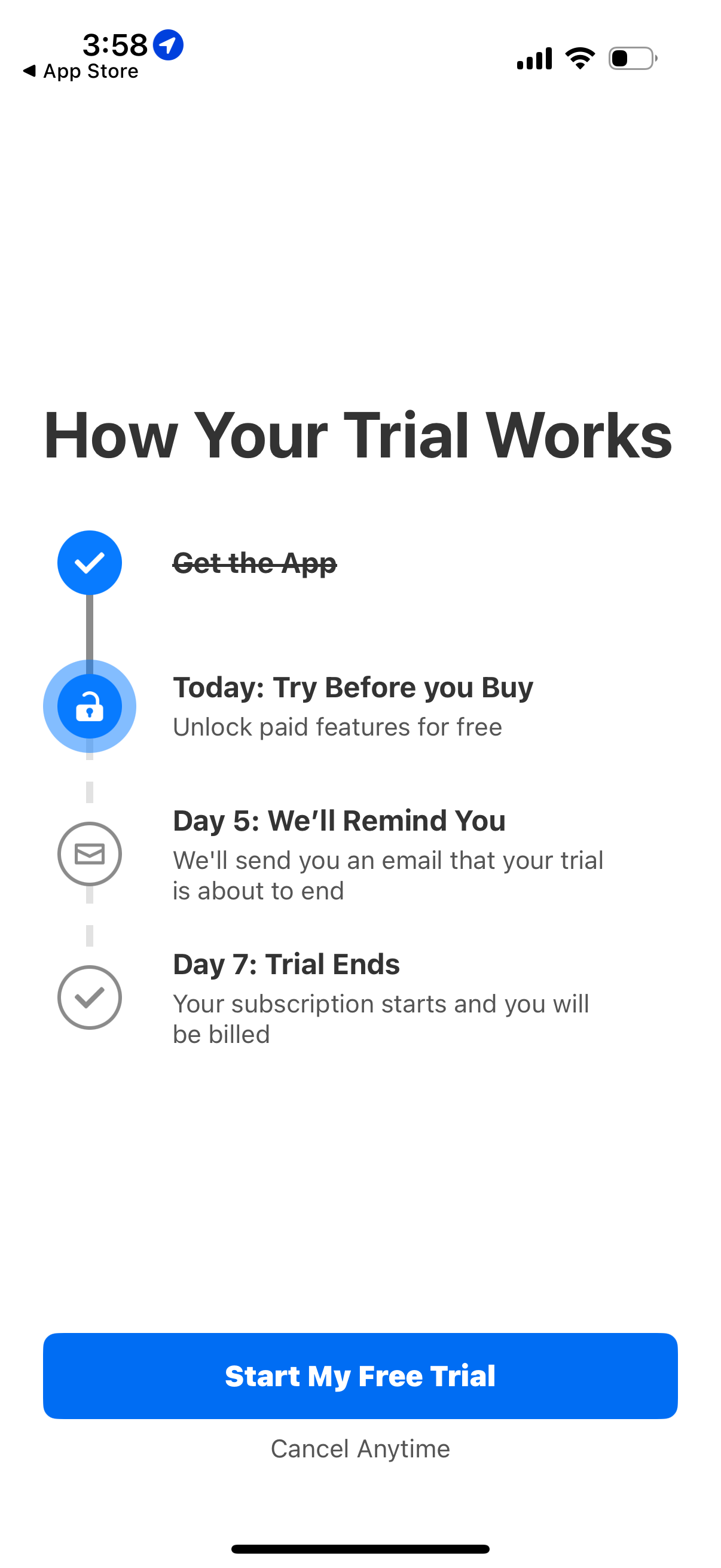Click the envelope reminder icon
Viewport: 721px width, 1568px height.
pyautogui.click(x=90, y=853)
